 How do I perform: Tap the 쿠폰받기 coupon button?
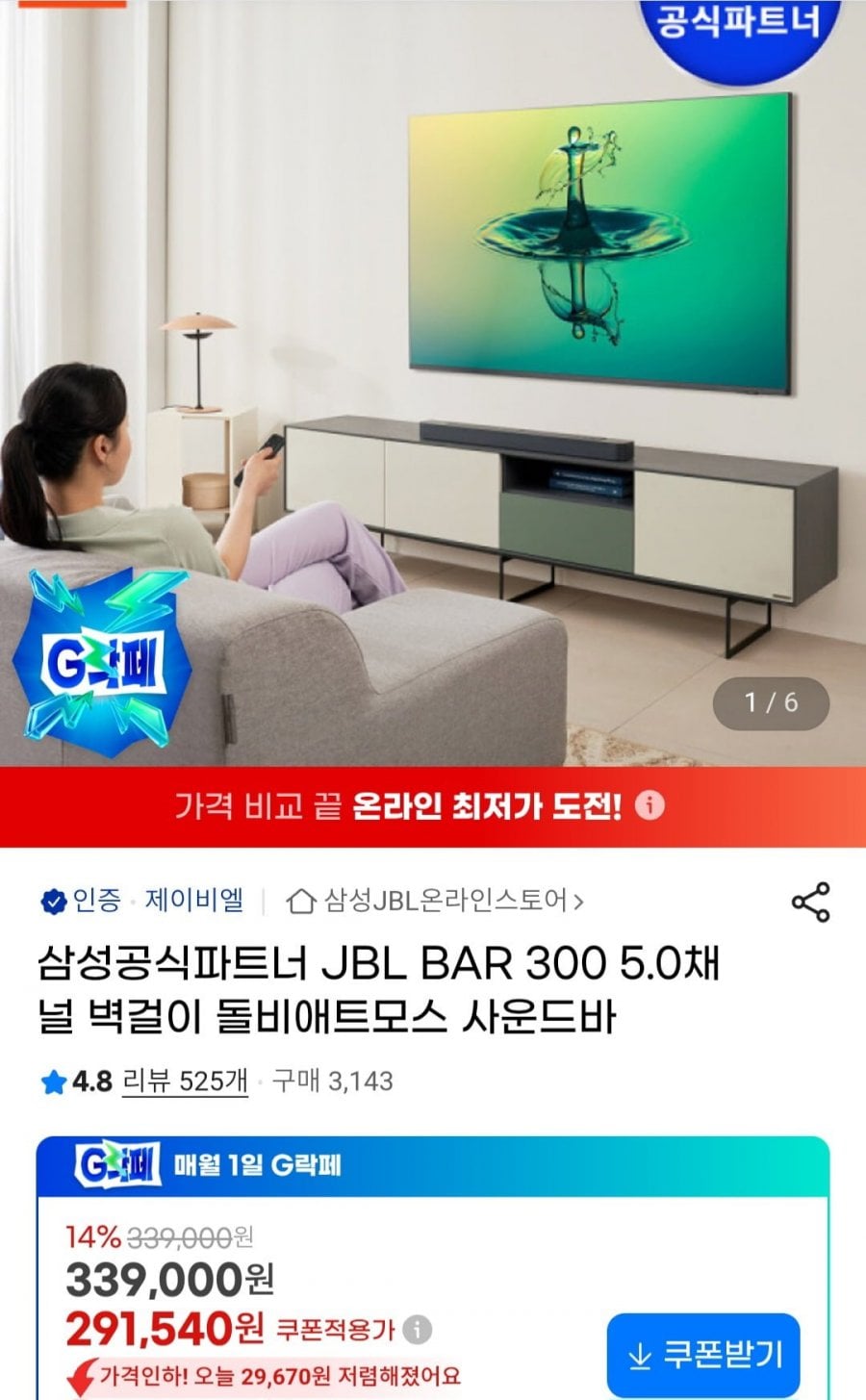pos(703,1355)
